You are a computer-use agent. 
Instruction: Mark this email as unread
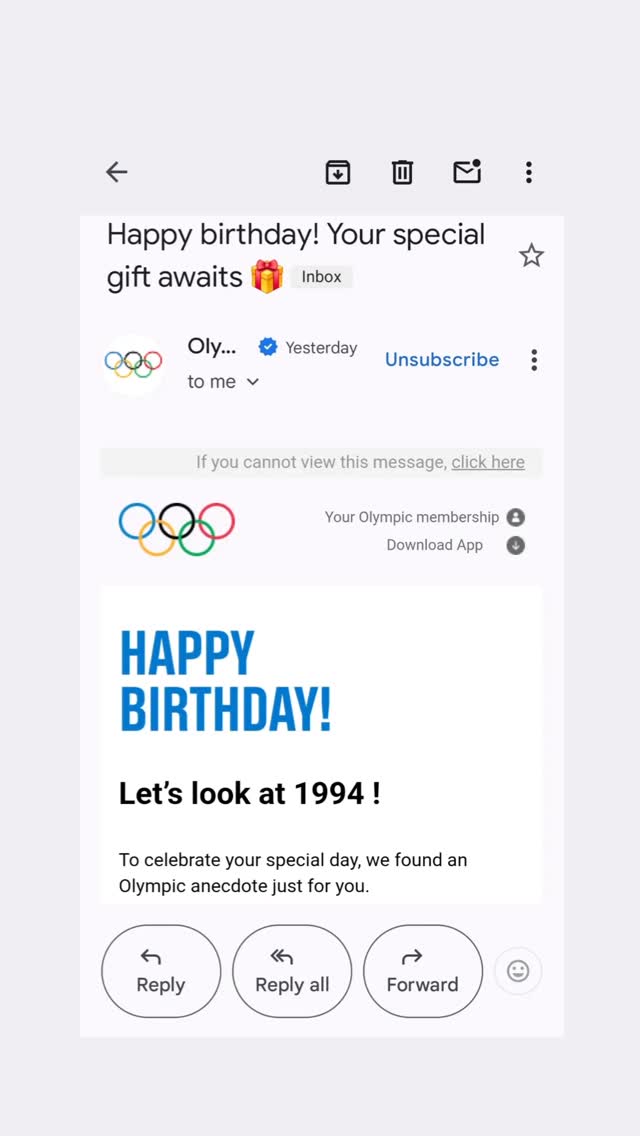click(x=467, y=172)
